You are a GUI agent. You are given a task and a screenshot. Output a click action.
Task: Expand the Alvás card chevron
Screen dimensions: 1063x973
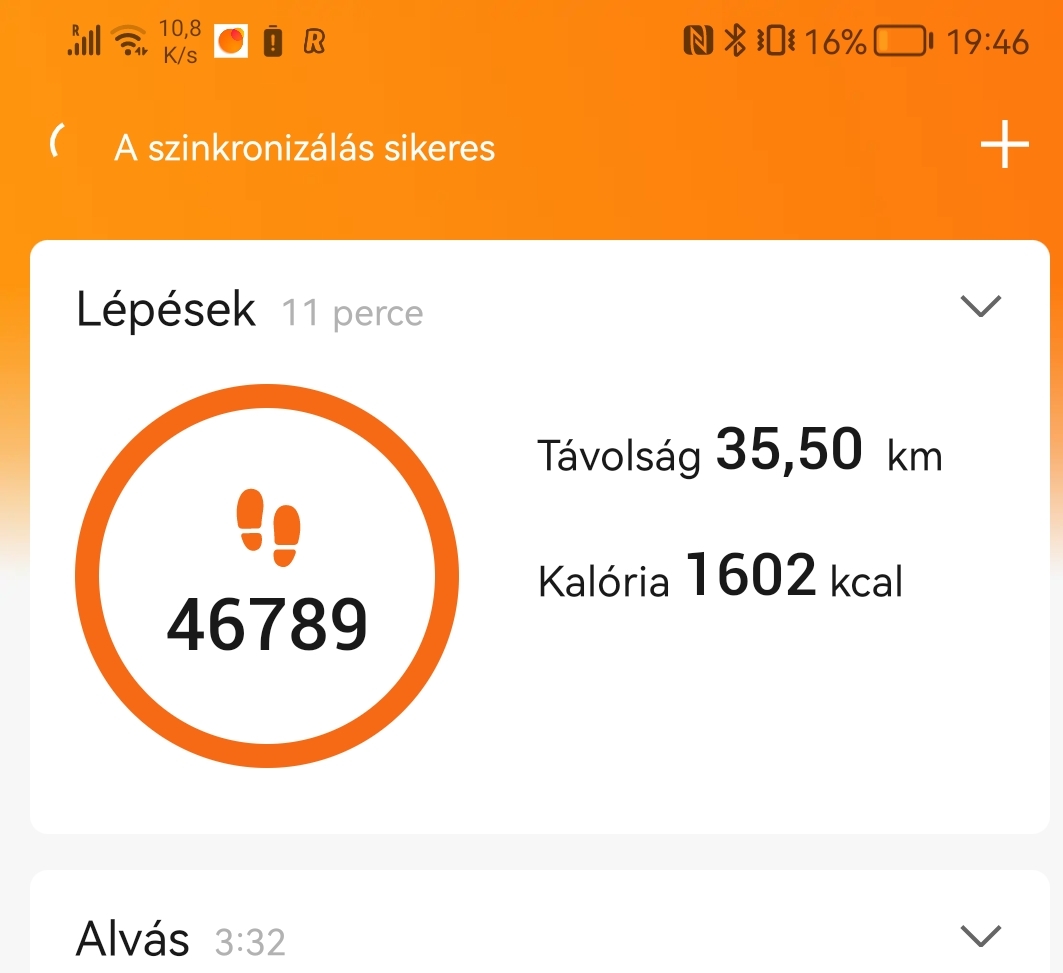pyautogui.click(x=980, y=936)
